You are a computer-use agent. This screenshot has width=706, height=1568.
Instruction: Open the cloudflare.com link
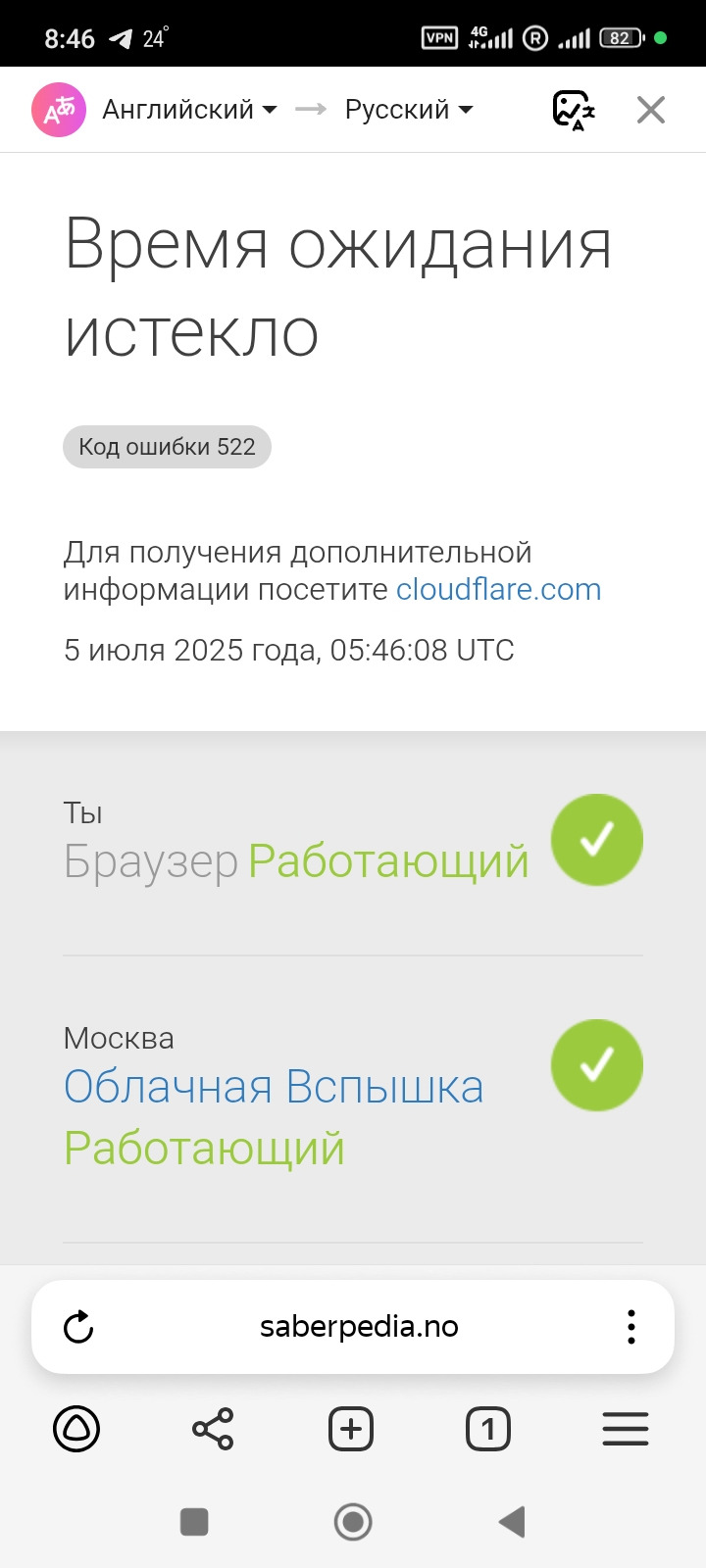[x=498, y=590]
